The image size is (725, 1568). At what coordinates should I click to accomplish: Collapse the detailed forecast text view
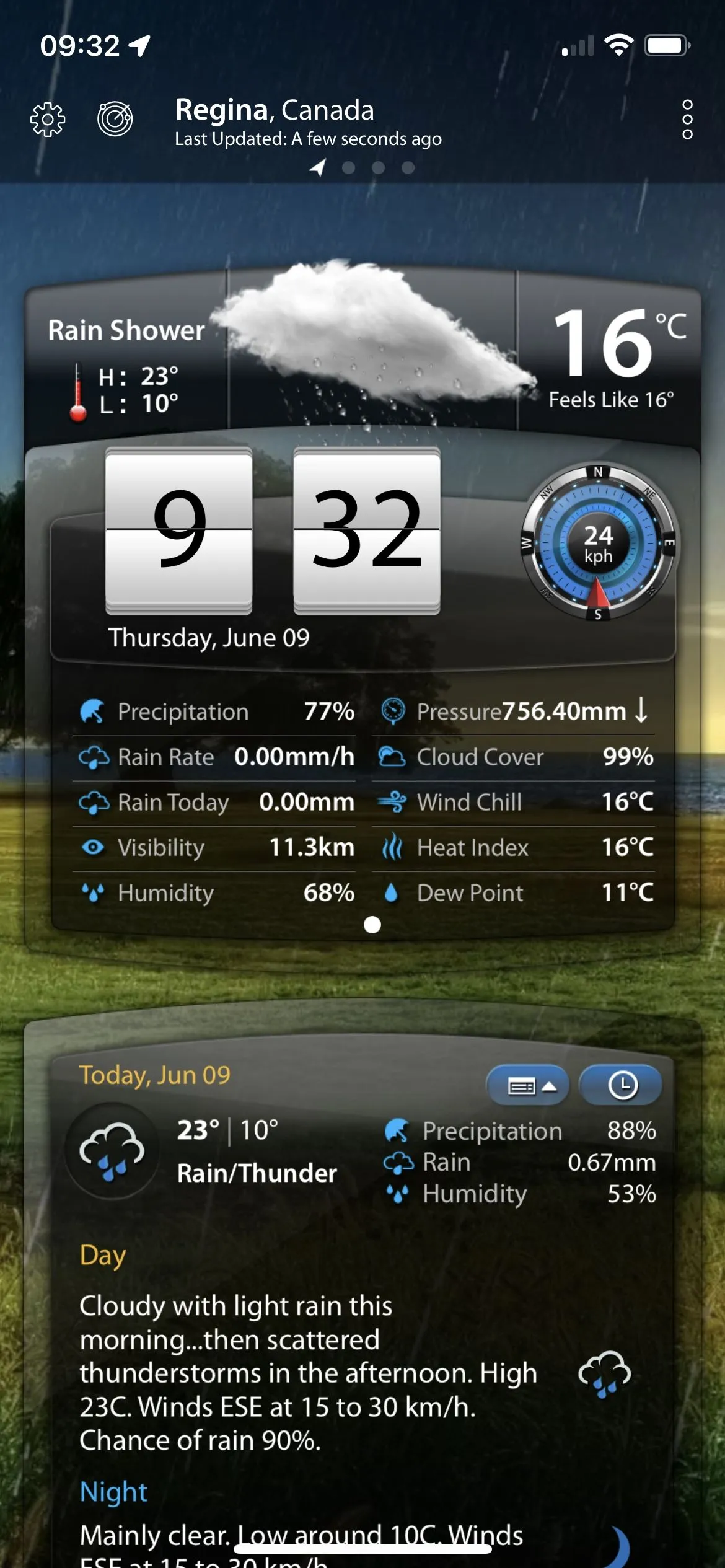[x=528, y=1086]
